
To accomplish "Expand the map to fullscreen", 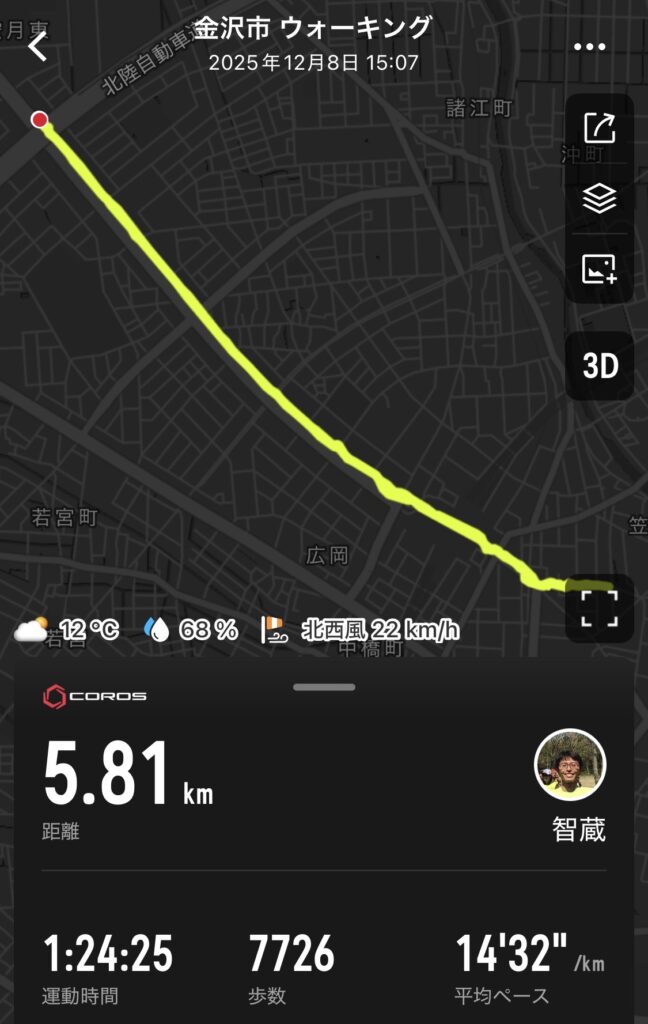I will point(600,608).
